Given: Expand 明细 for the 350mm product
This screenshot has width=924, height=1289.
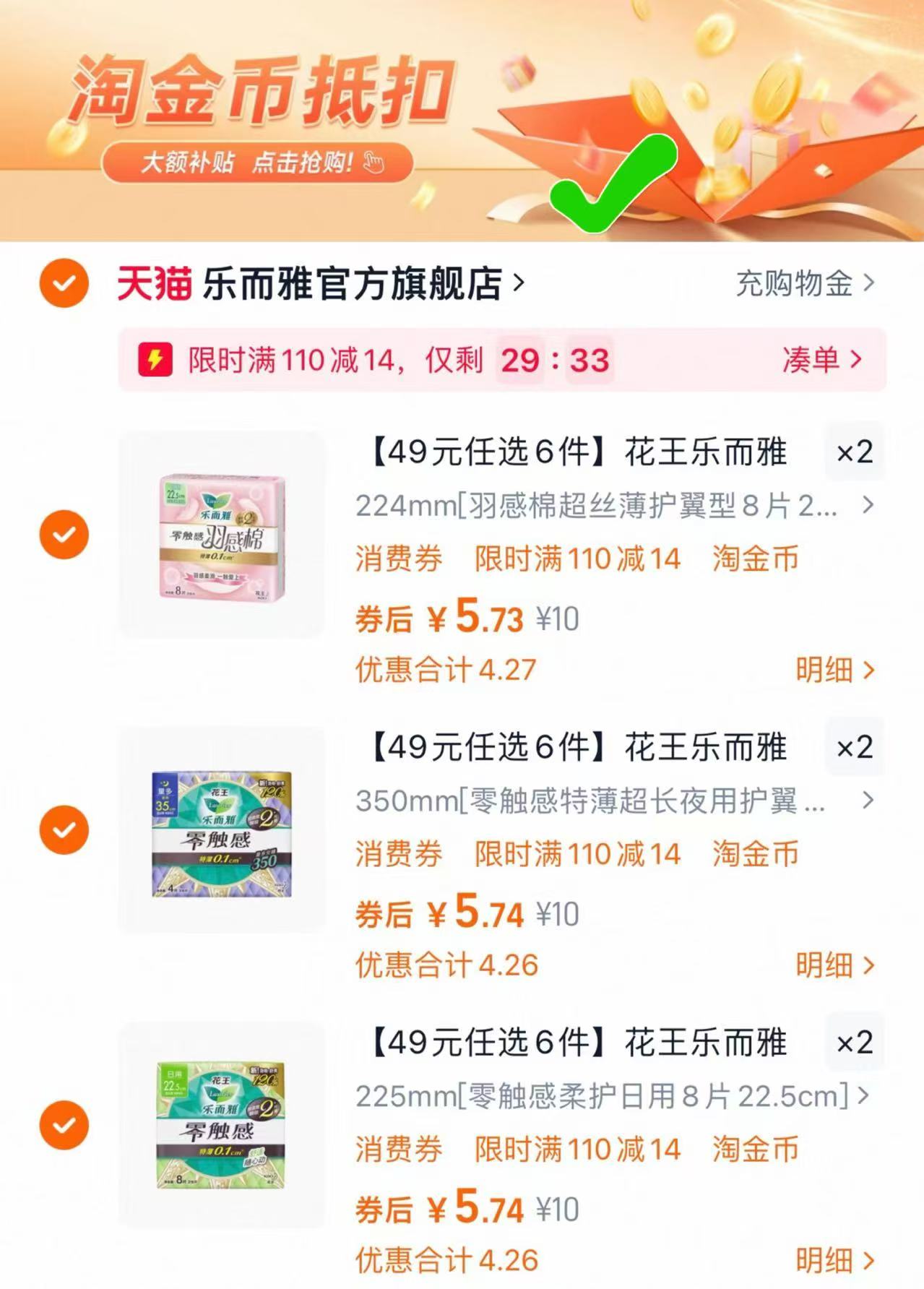Looking at the screenshot, I should 829,964.
